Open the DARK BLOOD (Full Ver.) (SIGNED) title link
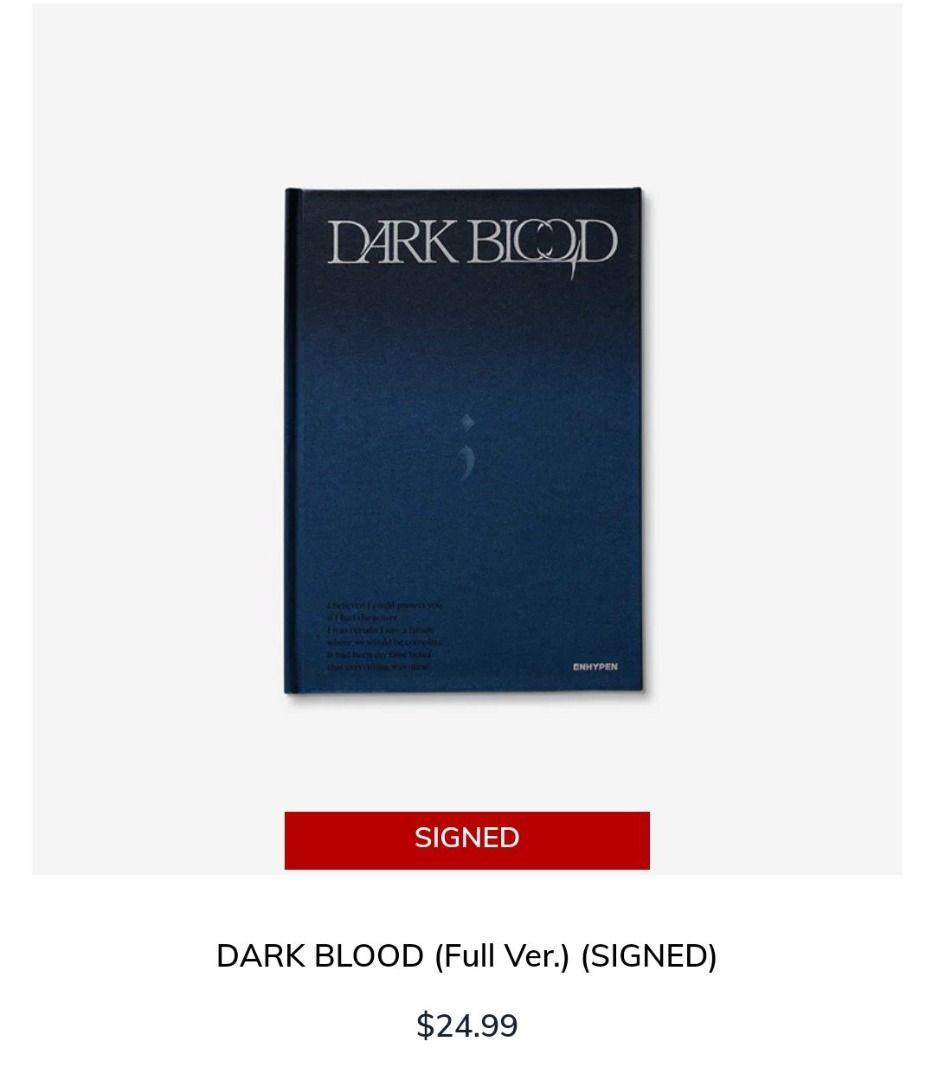This screenshot has height=1080, width=934. (466, 956)
